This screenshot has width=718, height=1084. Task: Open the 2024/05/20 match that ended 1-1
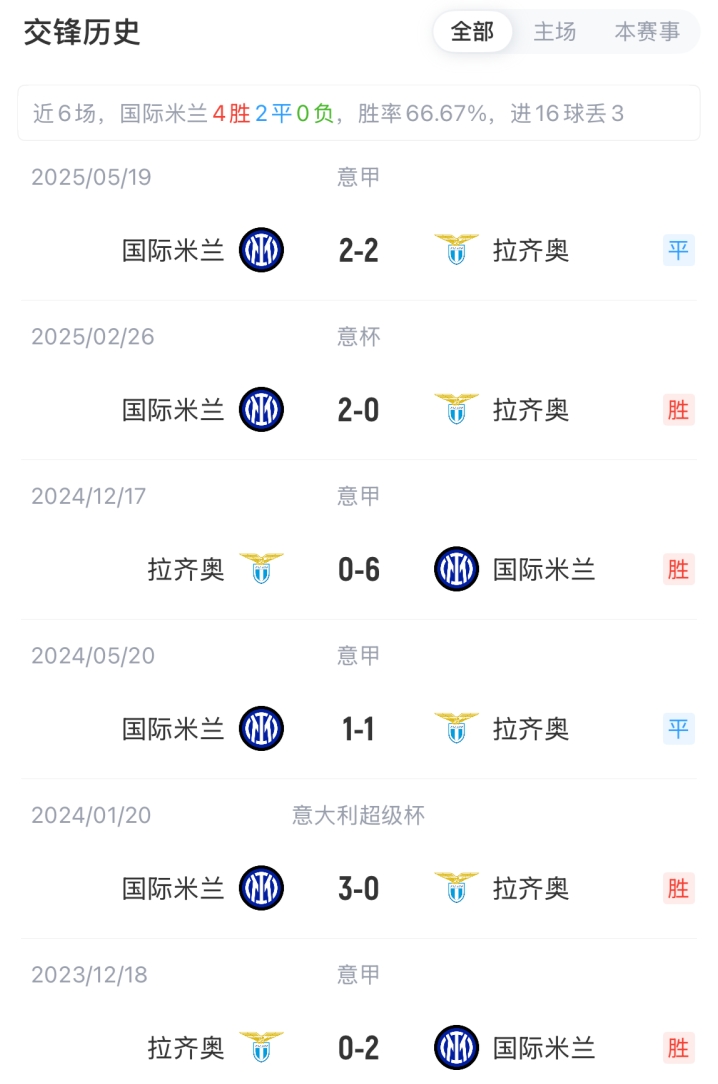[x=358, y=729]
